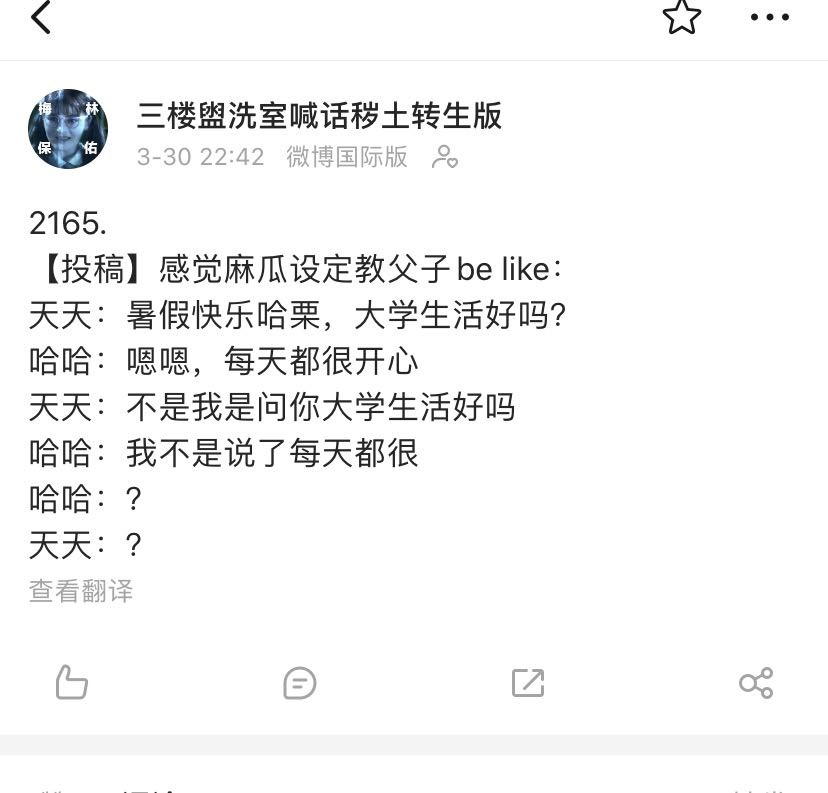Go back using the top arrow
The height and width of the screenshot is (793, 828).
tap(41, 17)
